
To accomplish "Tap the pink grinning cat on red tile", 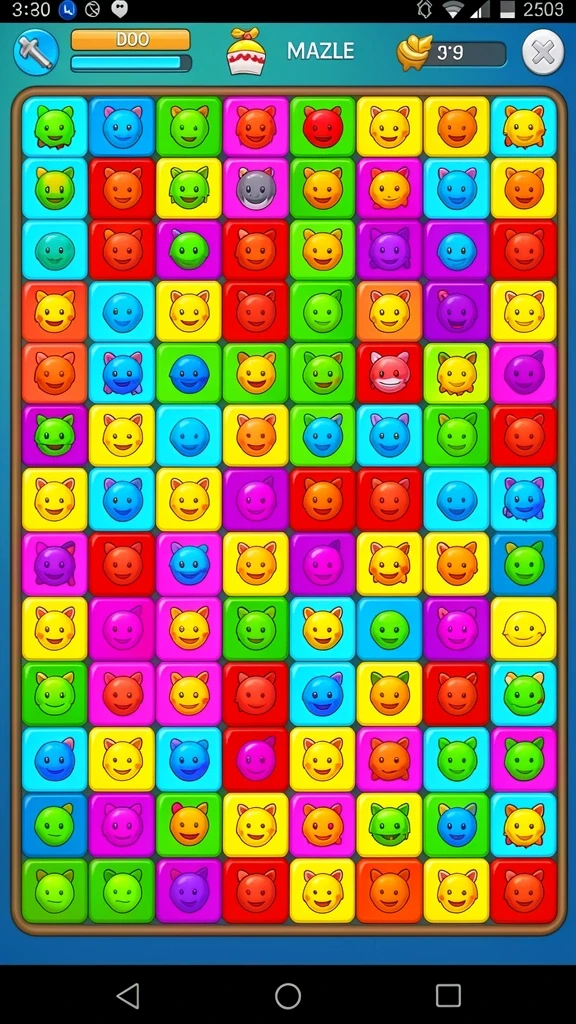I will [390, 375].
